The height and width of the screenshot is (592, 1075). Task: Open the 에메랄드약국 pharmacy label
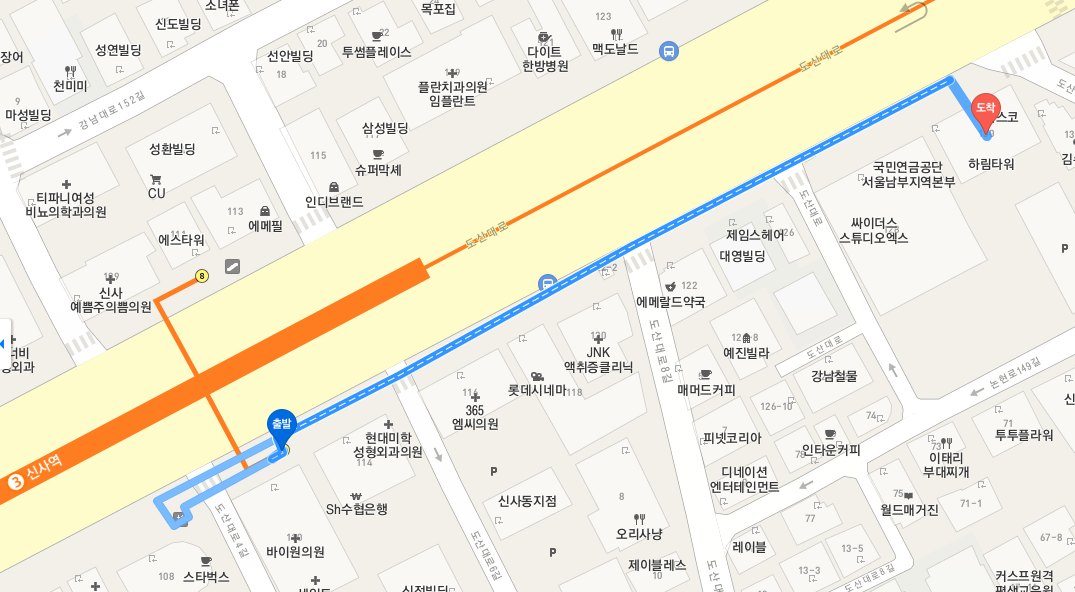(670, 300)
